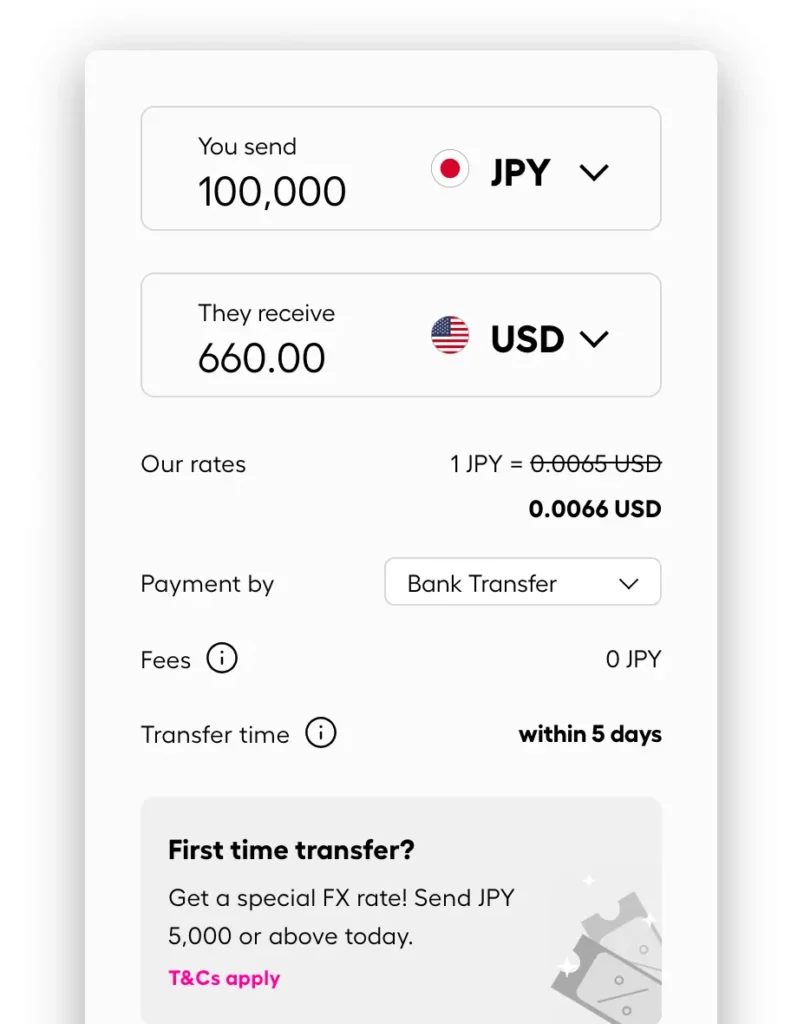Click the Transfer time info icon
The width and height of the screenshot is (791, 1024).
point(321,733)
